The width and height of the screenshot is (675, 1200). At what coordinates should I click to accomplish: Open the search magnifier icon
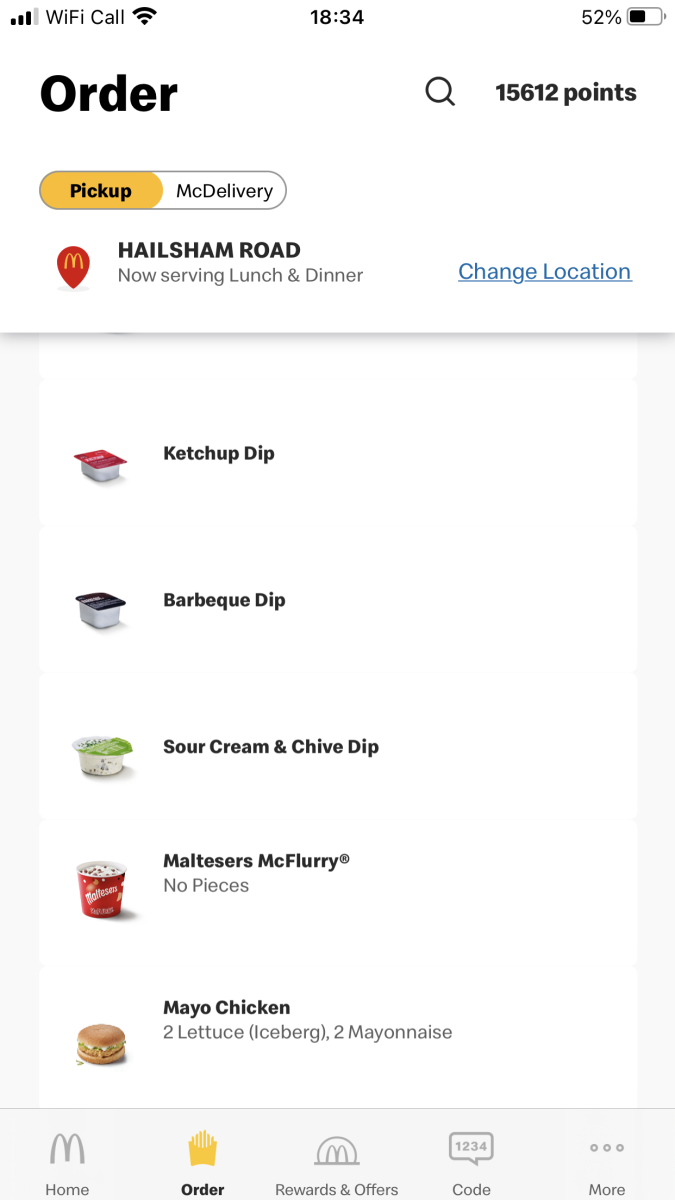click(x=440, y=93)
